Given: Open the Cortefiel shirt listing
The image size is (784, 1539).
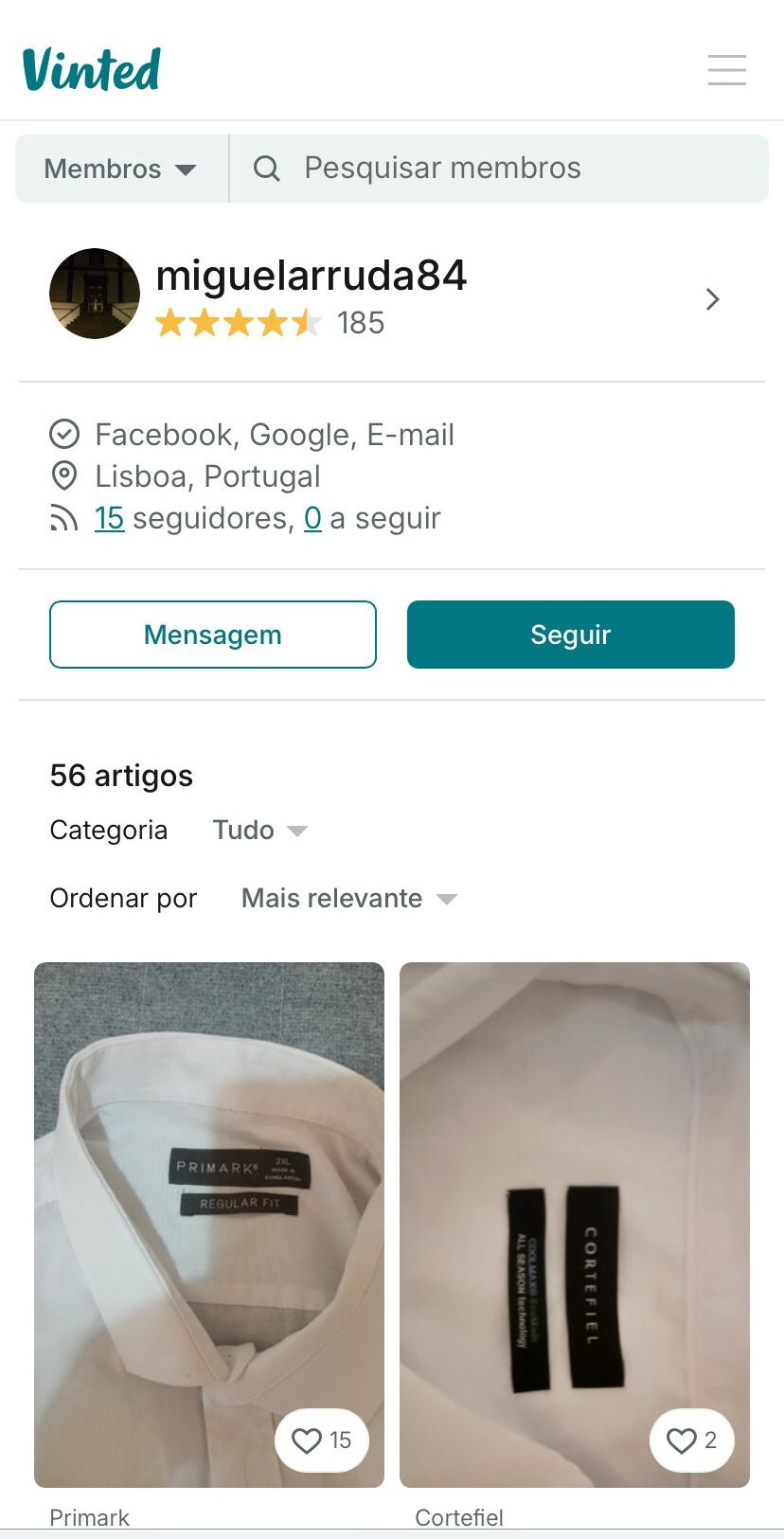Looking at the screenshot, I should click(575, 1225).
